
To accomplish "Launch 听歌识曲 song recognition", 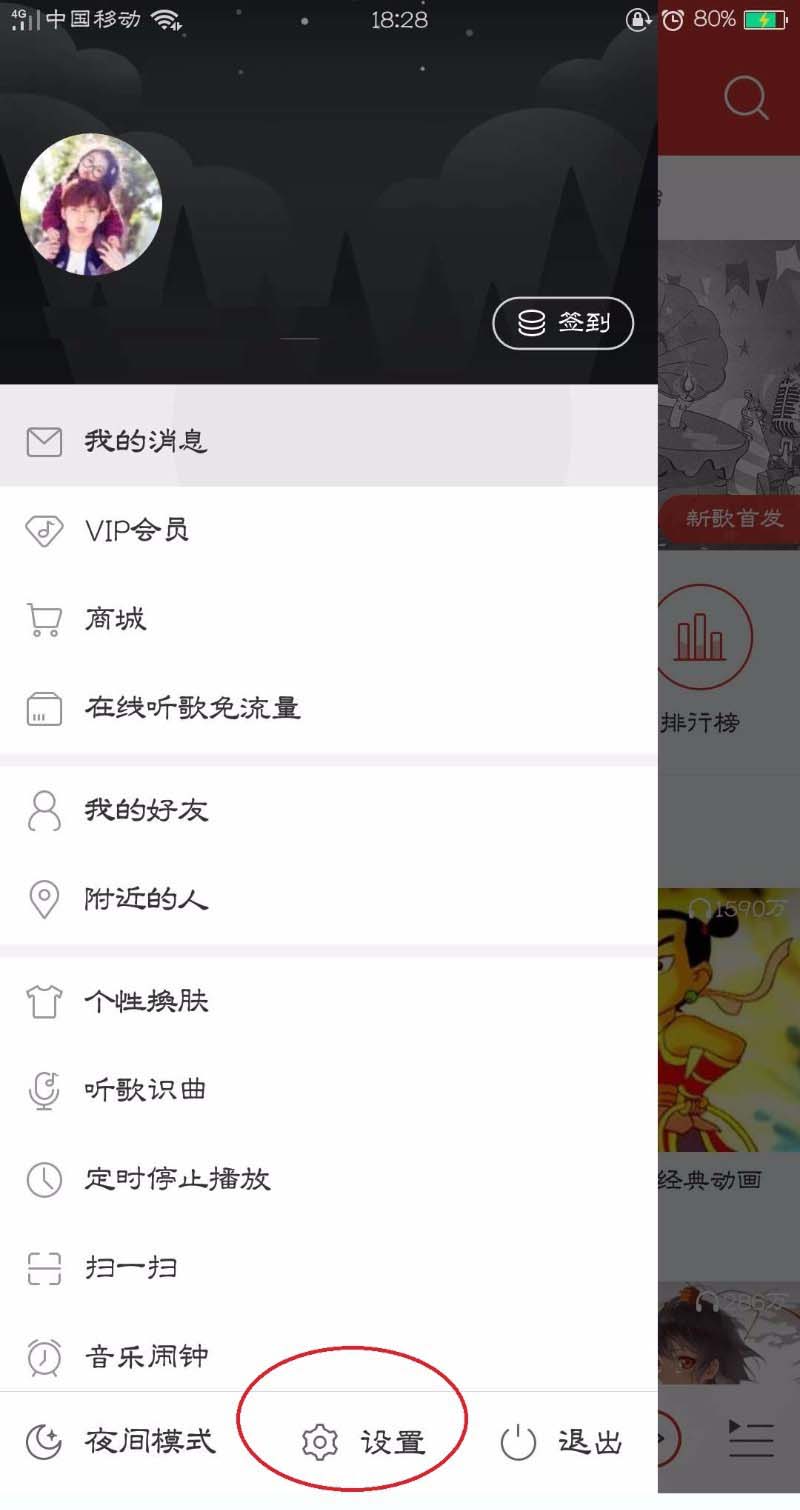I will tap(146, 1090).
